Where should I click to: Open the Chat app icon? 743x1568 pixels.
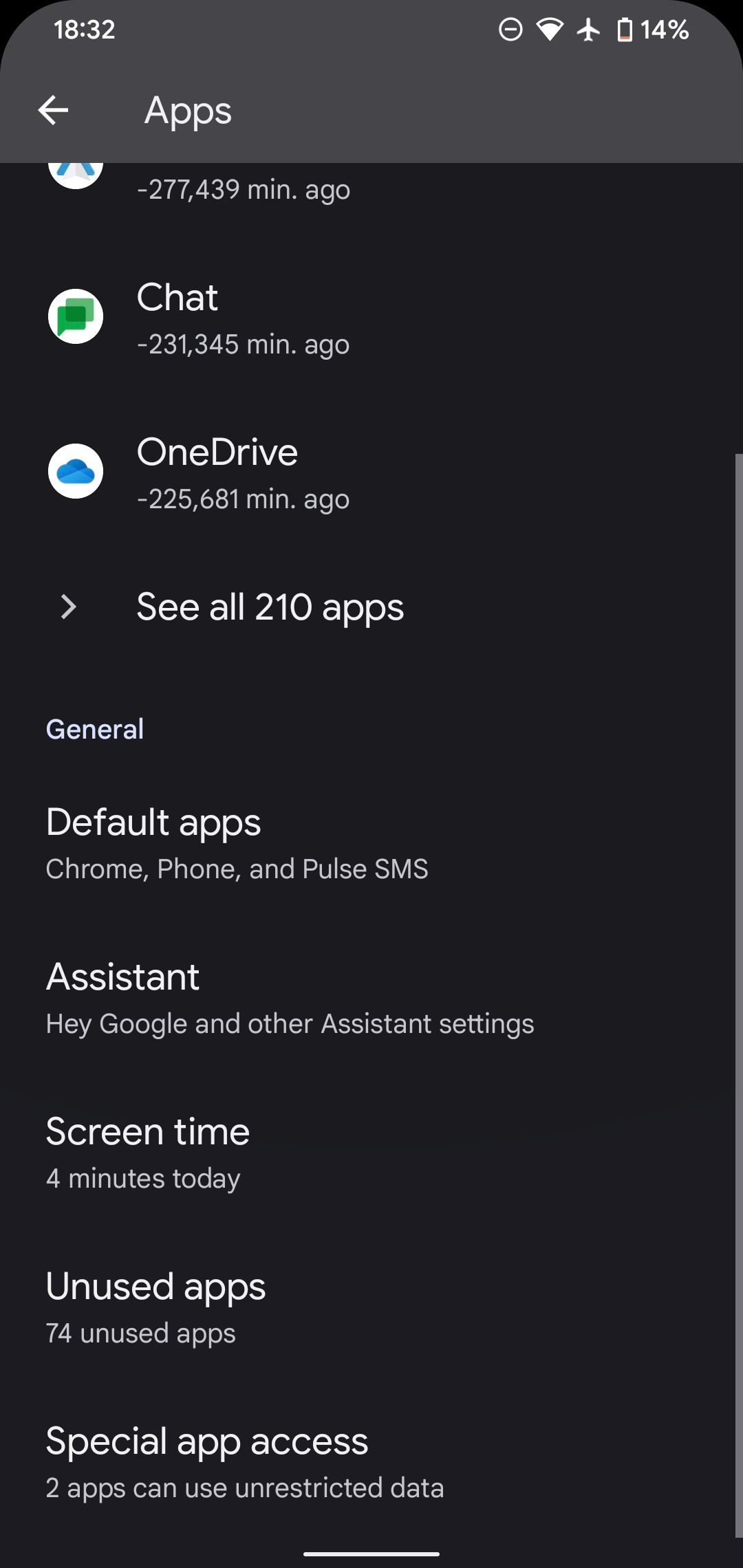coord(76,317)
